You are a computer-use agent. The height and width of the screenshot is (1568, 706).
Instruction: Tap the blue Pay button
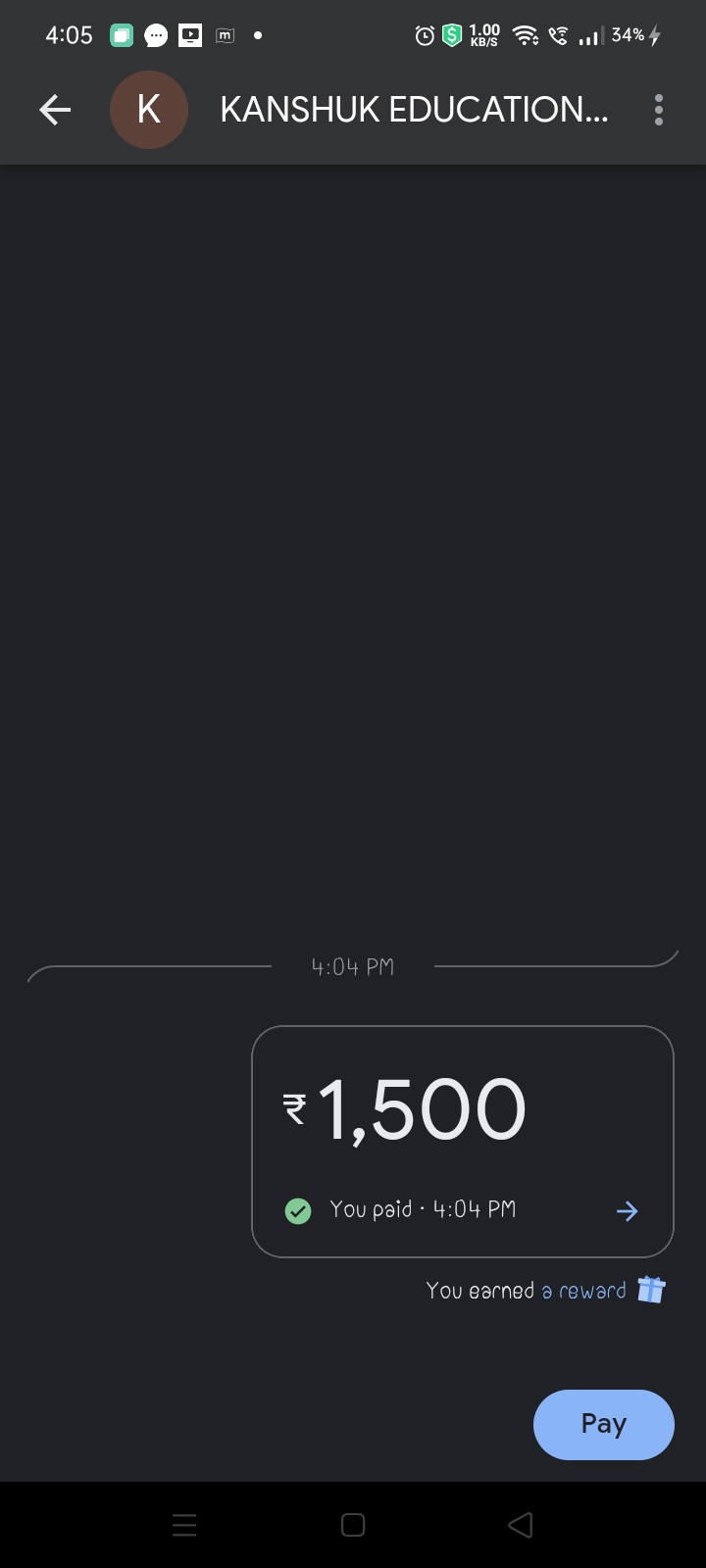603,1424
